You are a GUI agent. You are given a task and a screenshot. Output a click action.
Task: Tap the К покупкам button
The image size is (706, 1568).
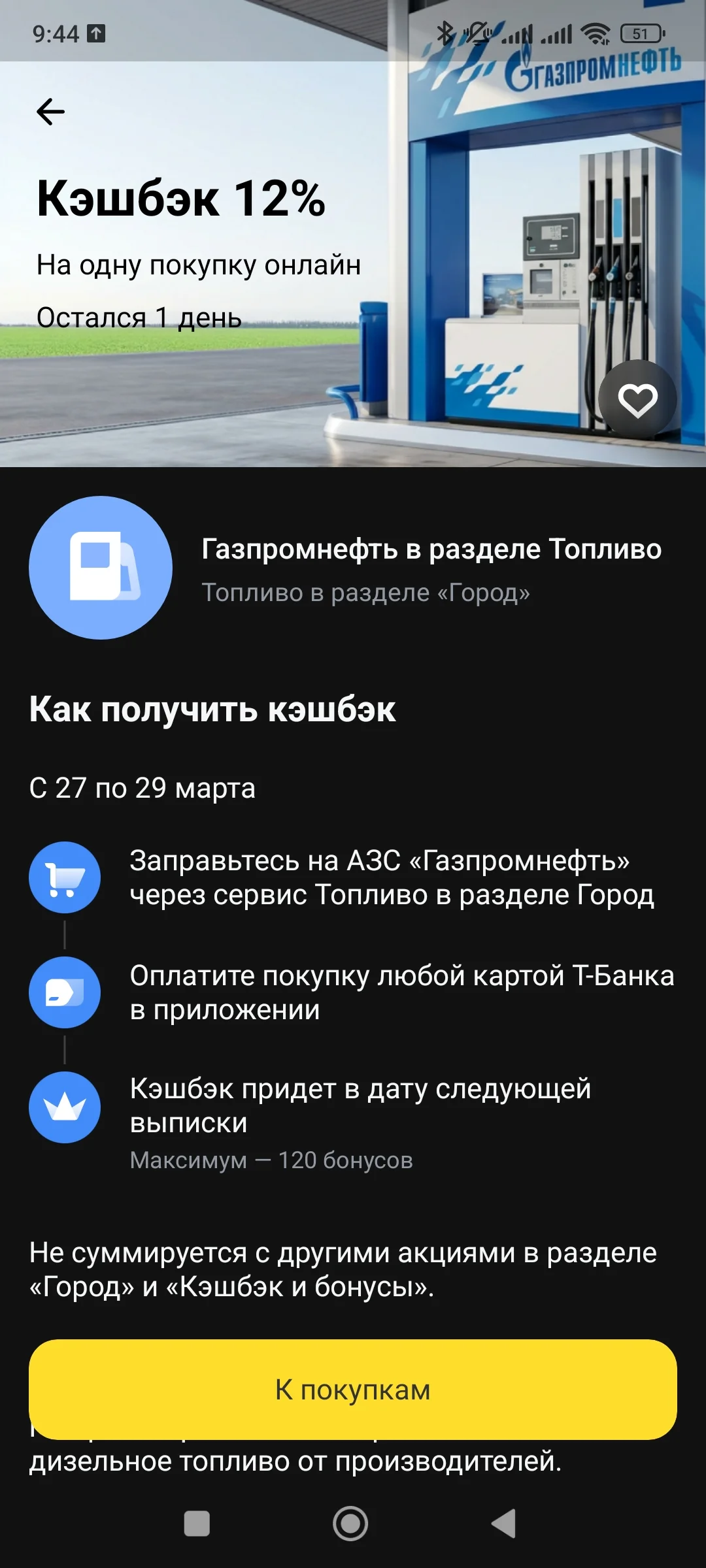pos(353,1390)
